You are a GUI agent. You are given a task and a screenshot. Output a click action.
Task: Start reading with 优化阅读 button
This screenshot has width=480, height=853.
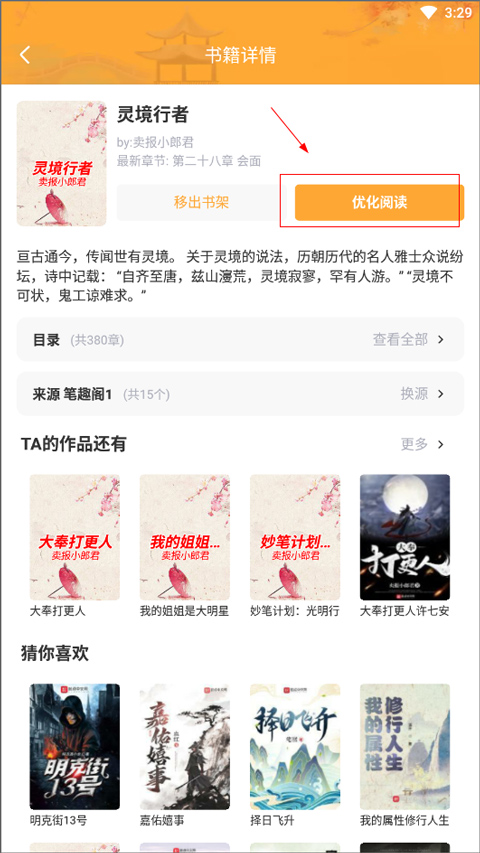pyautogui.click(x=379, y=202)
